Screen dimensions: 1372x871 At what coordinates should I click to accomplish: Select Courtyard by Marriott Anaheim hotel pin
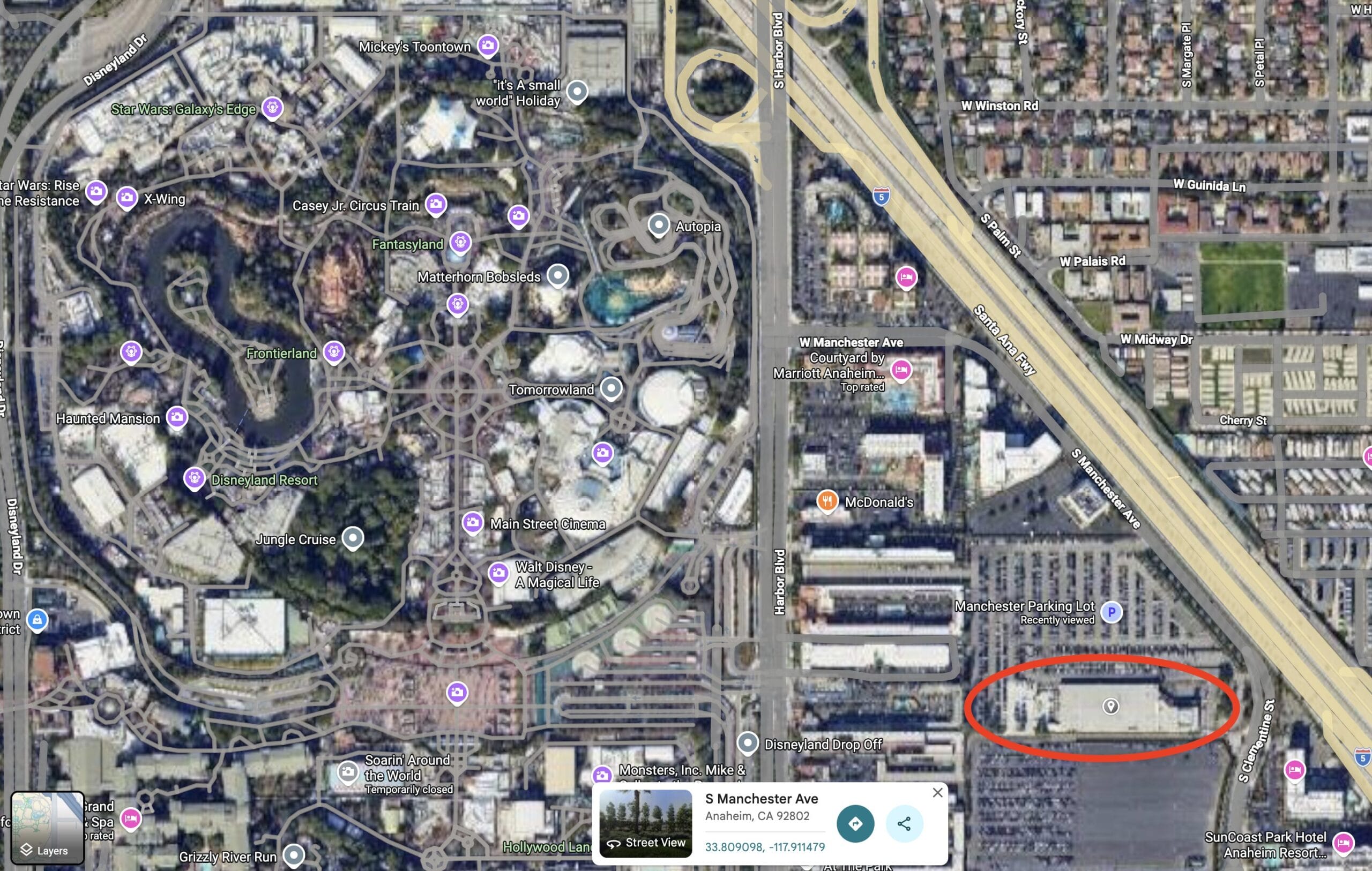pyautogui.click(x=901, y=370)
